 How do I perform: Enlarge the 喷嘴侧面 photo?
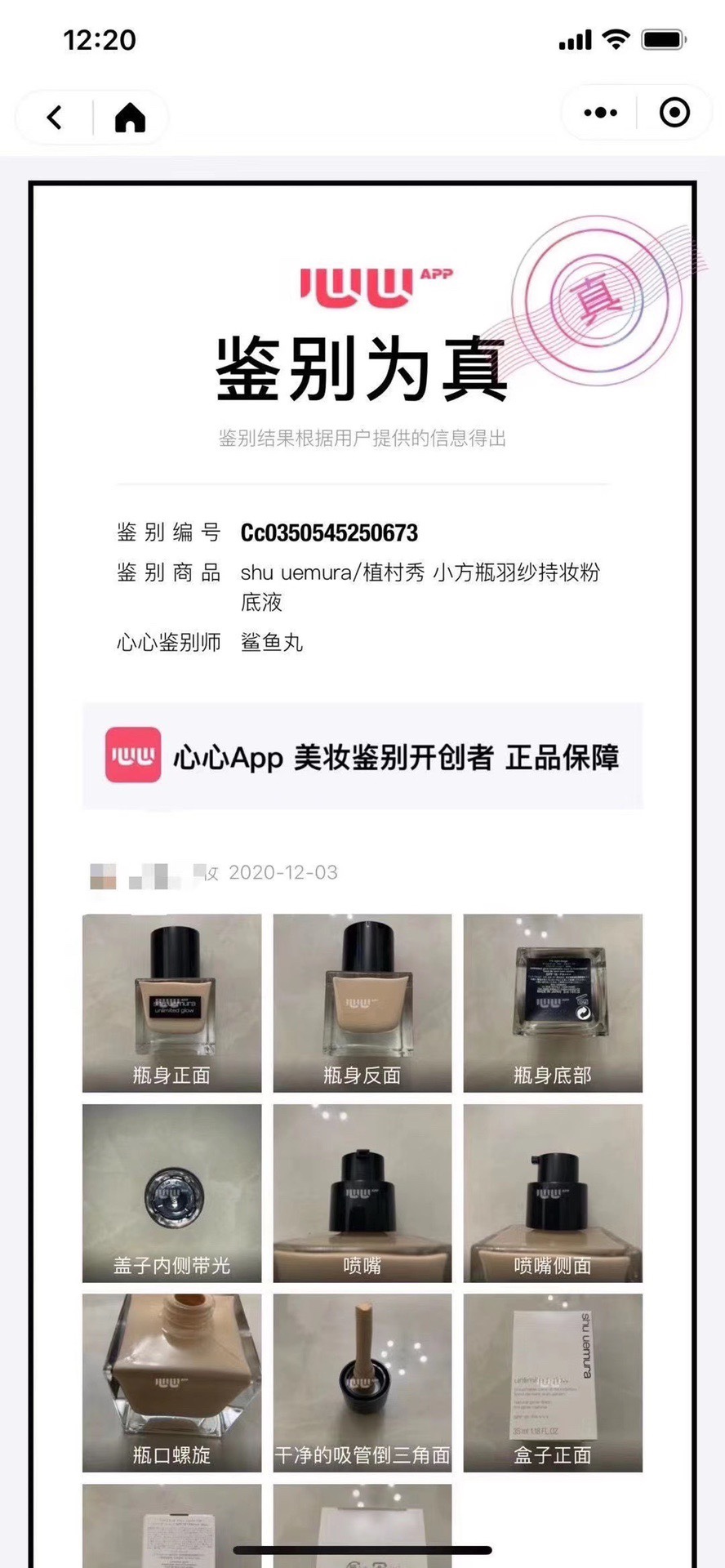tap(553, 1192)
